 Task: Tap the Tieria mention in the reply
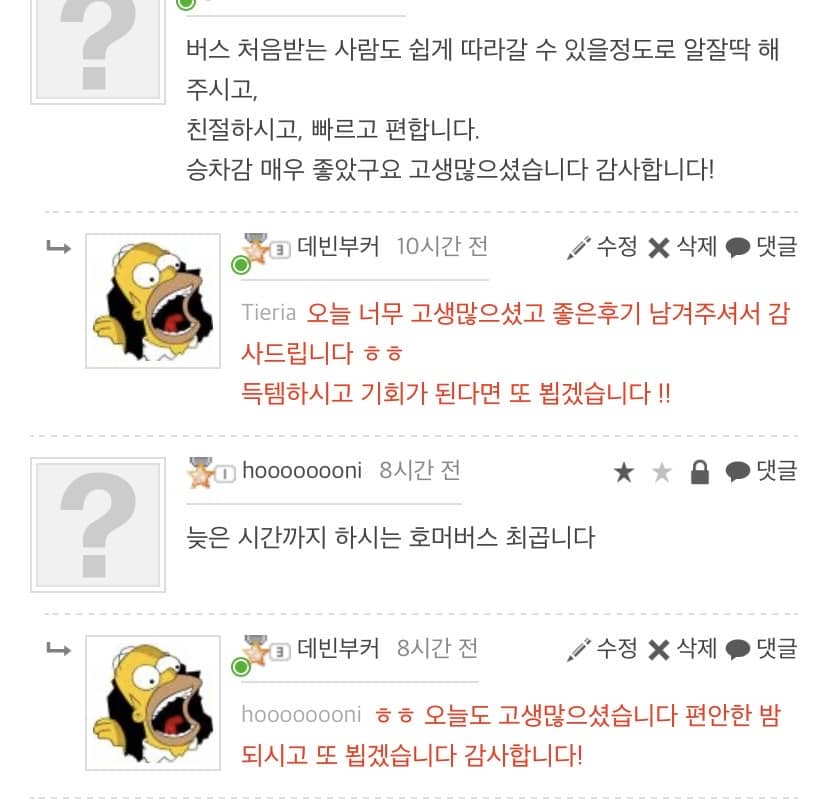268,313
